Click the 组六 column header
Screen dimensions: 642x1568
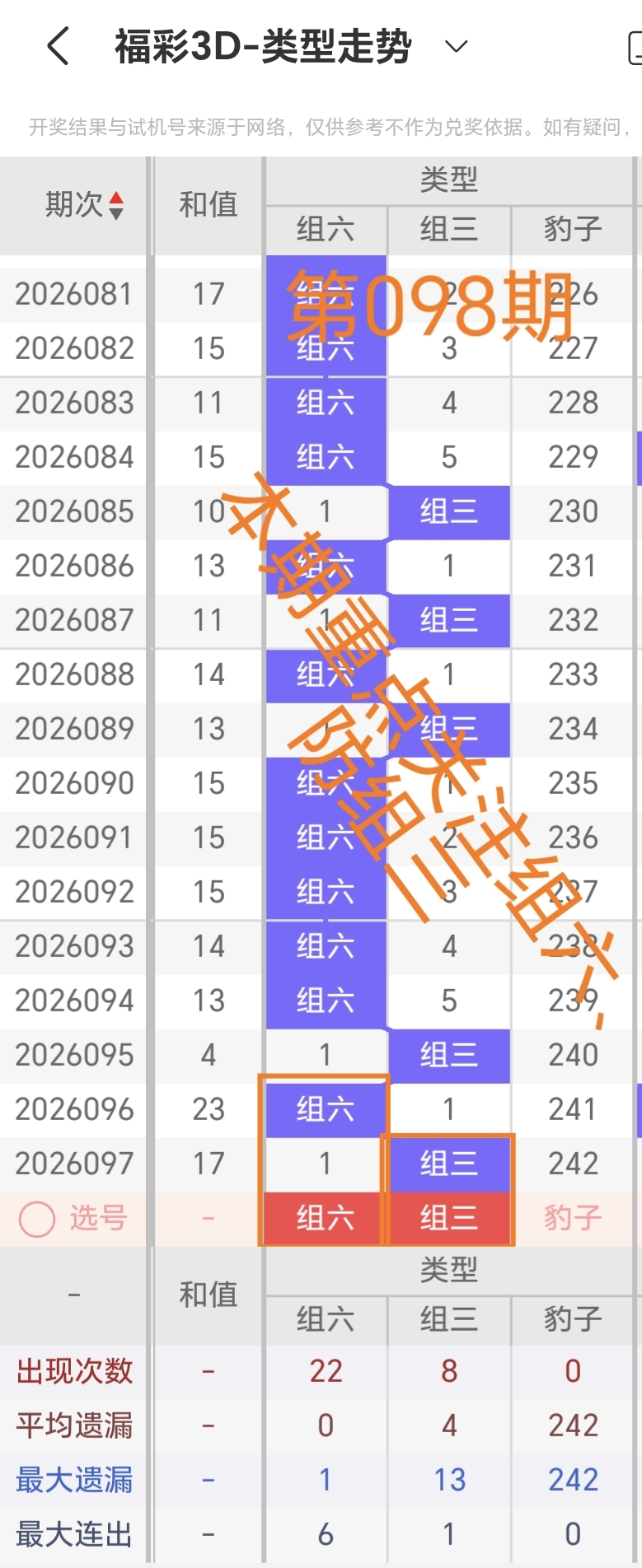(325, 229)
